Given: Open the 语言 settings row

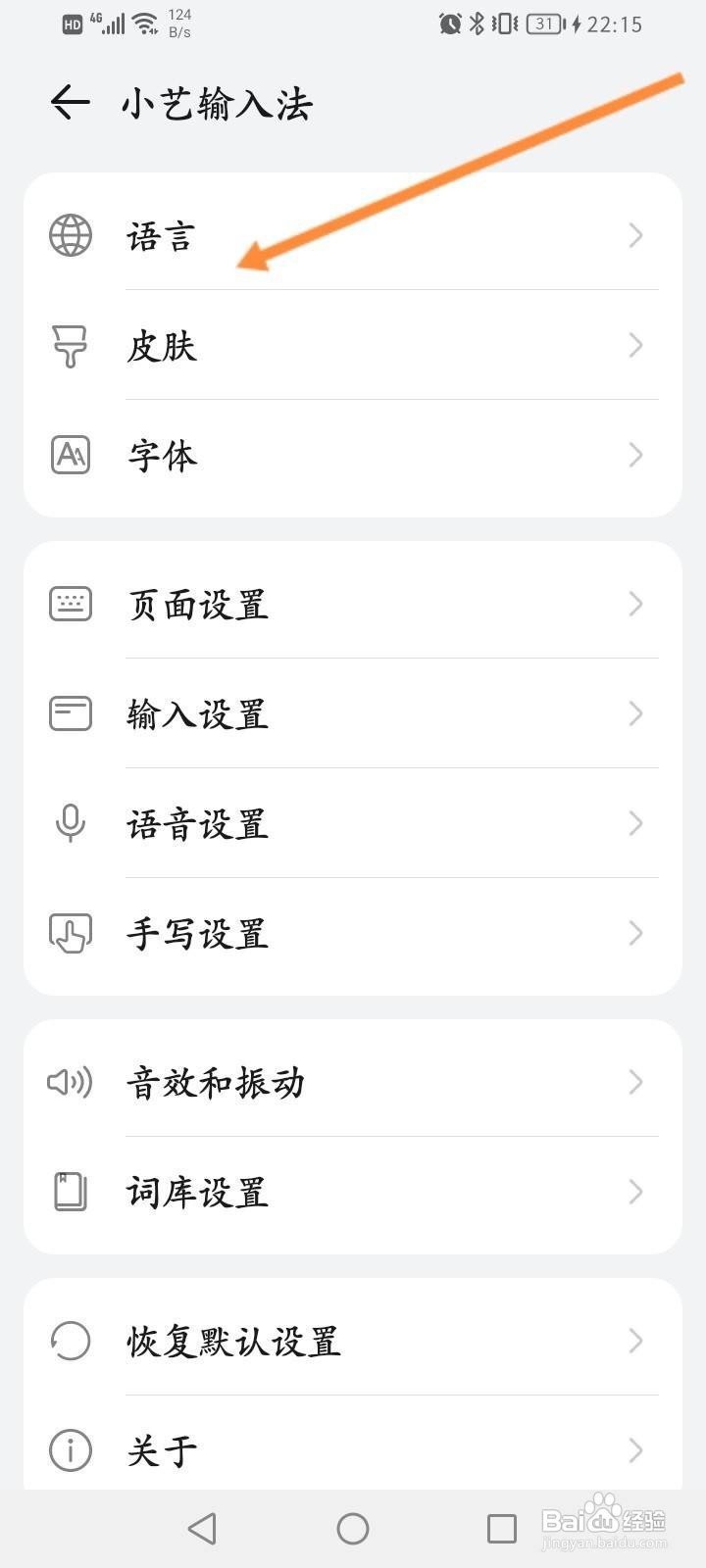Looking at the screenshot, I should pos(353,235).
